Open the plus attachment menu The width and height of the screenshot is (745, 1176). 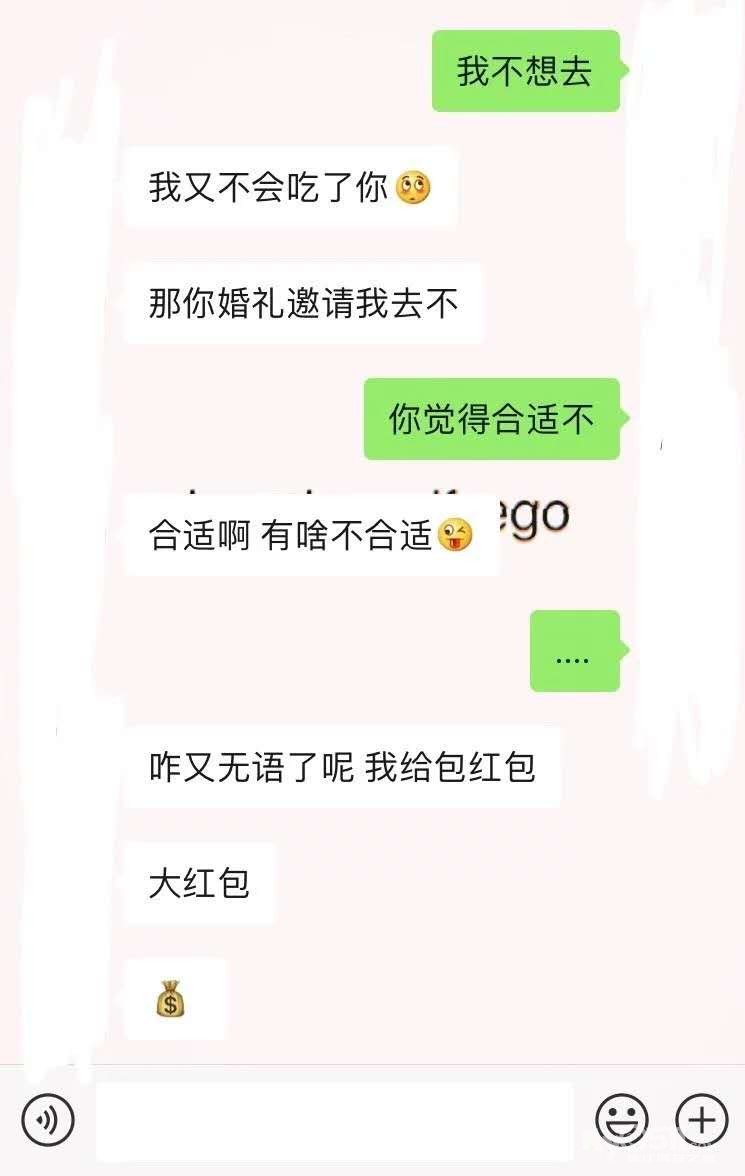pyautogui.click(x=702, y=1120)
